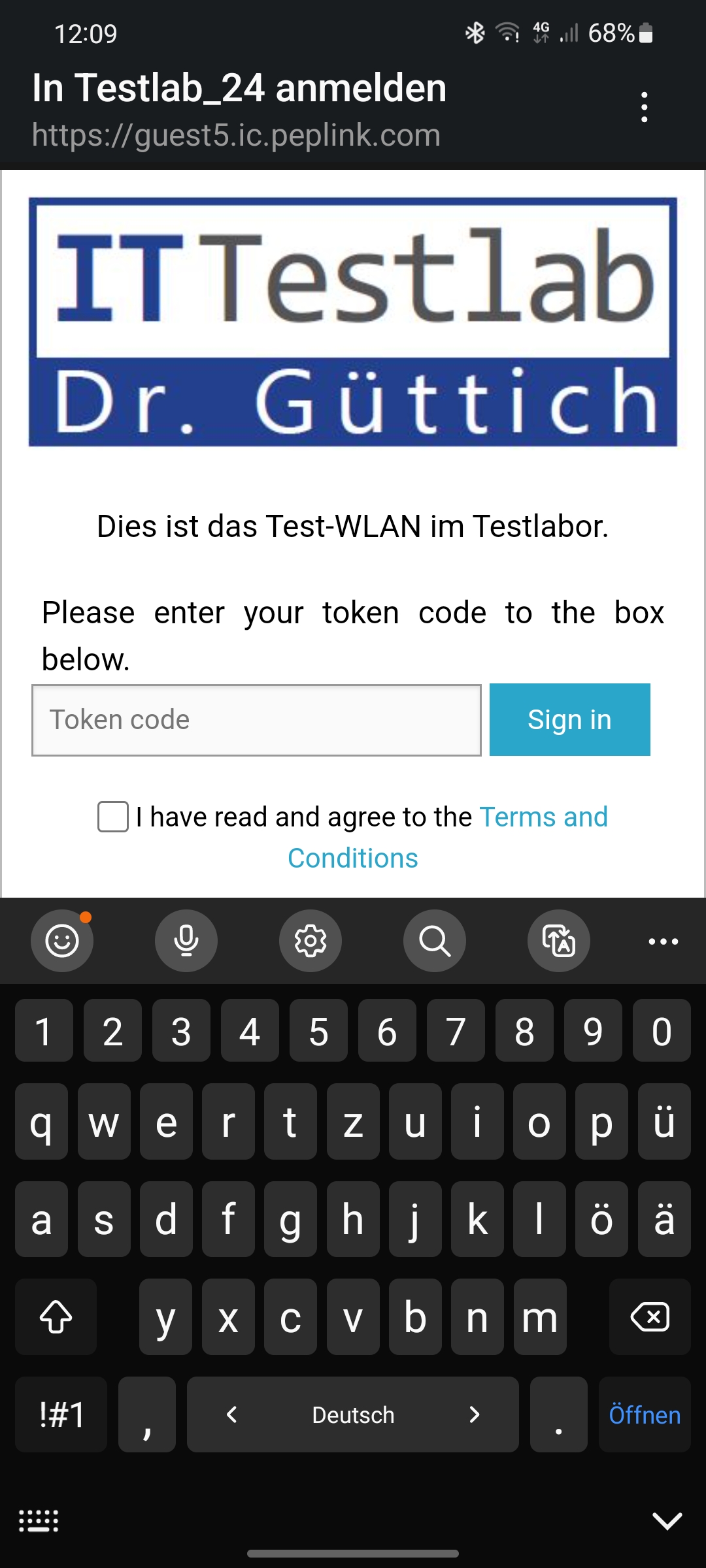Hide the keyboard with the down chevron
Screen dimensions: 706x1568
667,1521
